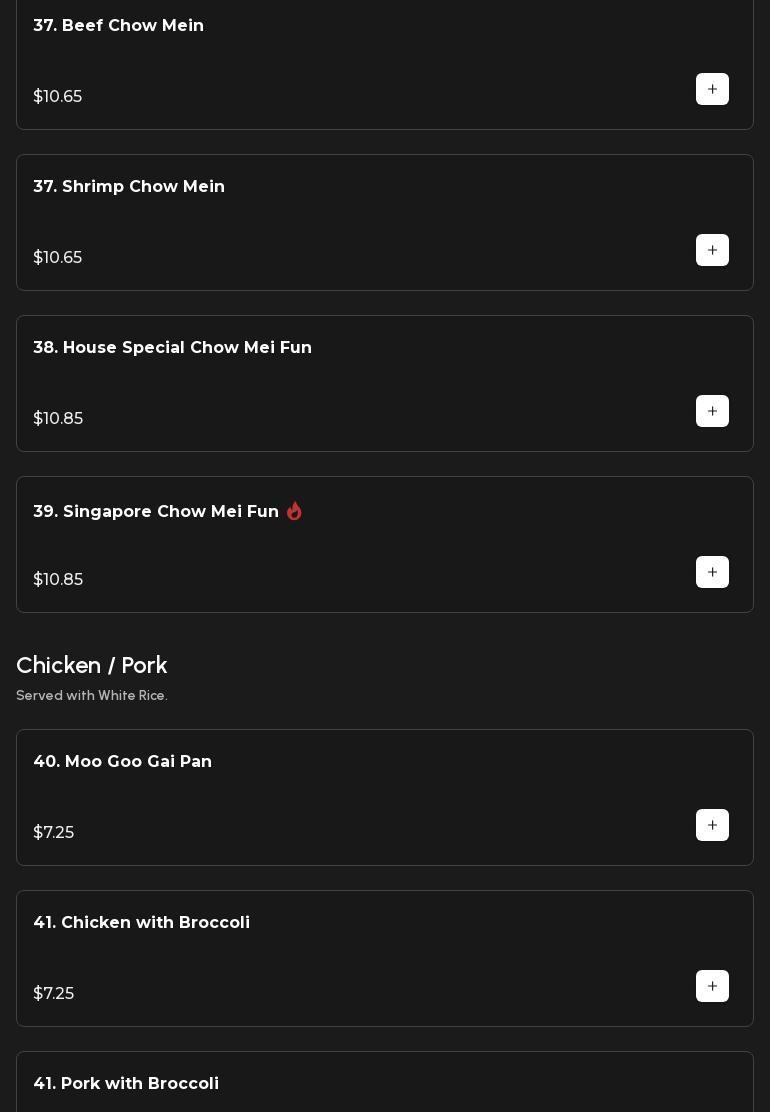Add Singapore Chow Mei Fun to cart

[712, 572]
